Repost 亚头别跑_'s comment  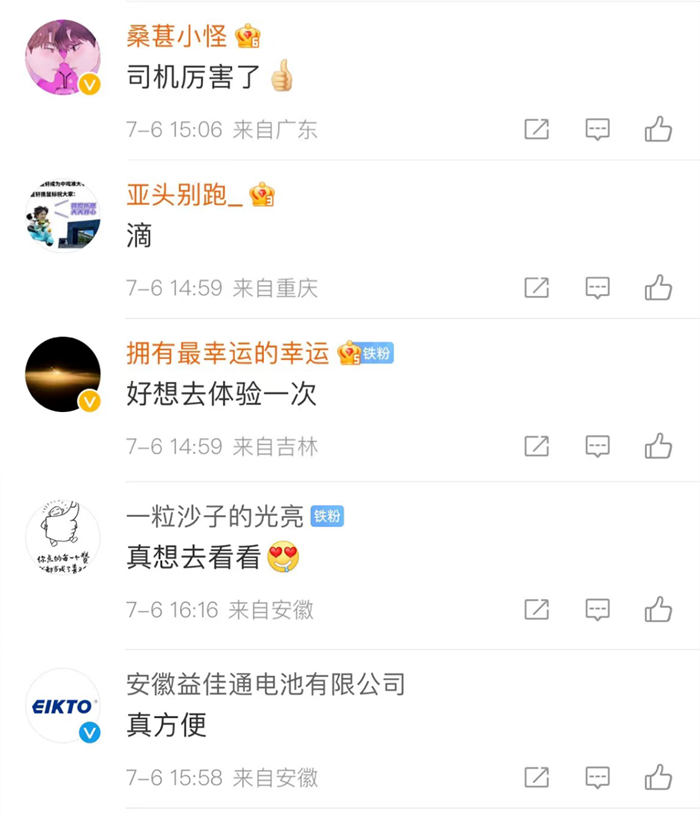pyautogui.click(x=537, y=288)
